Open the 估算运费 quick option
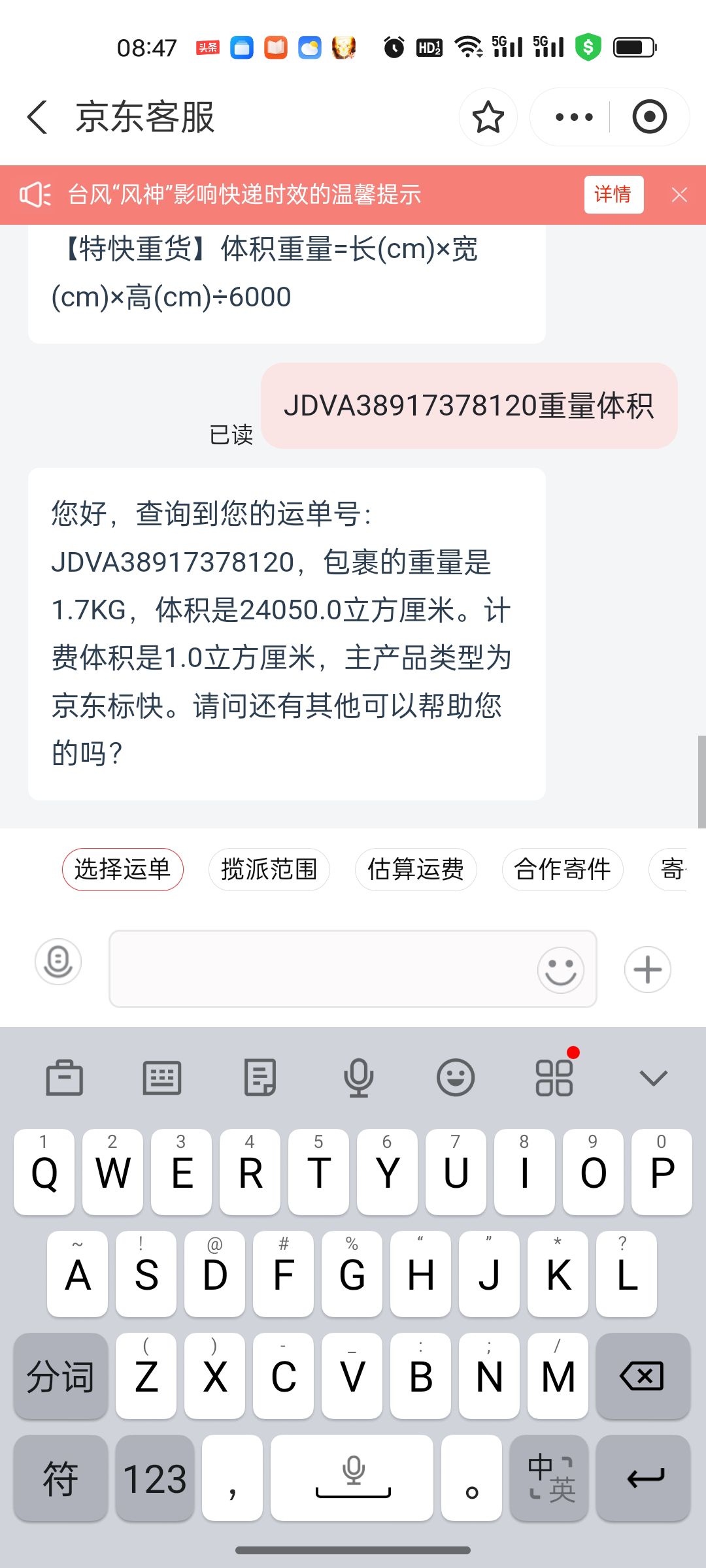 [415, 869]
